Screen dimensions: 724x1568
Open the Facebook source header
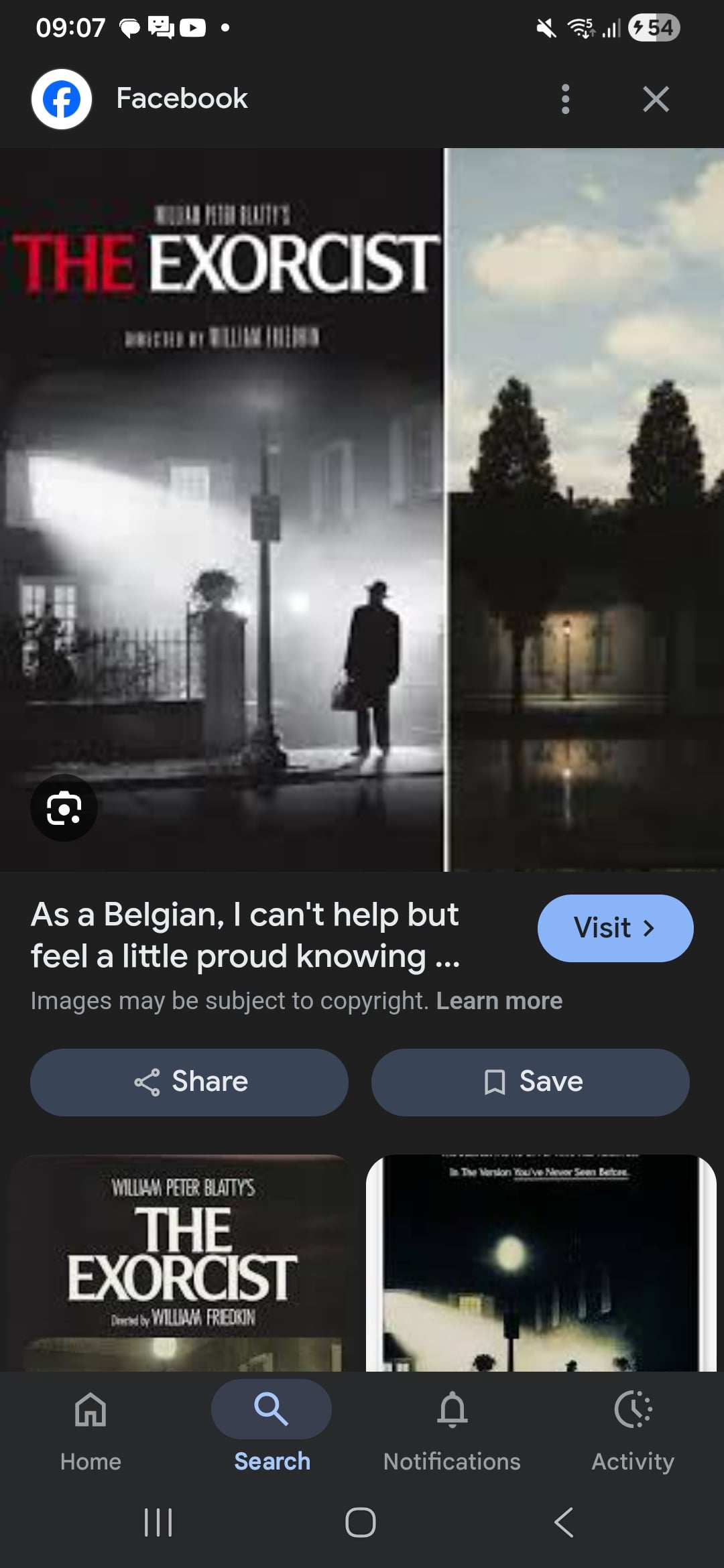click(181, 99)
